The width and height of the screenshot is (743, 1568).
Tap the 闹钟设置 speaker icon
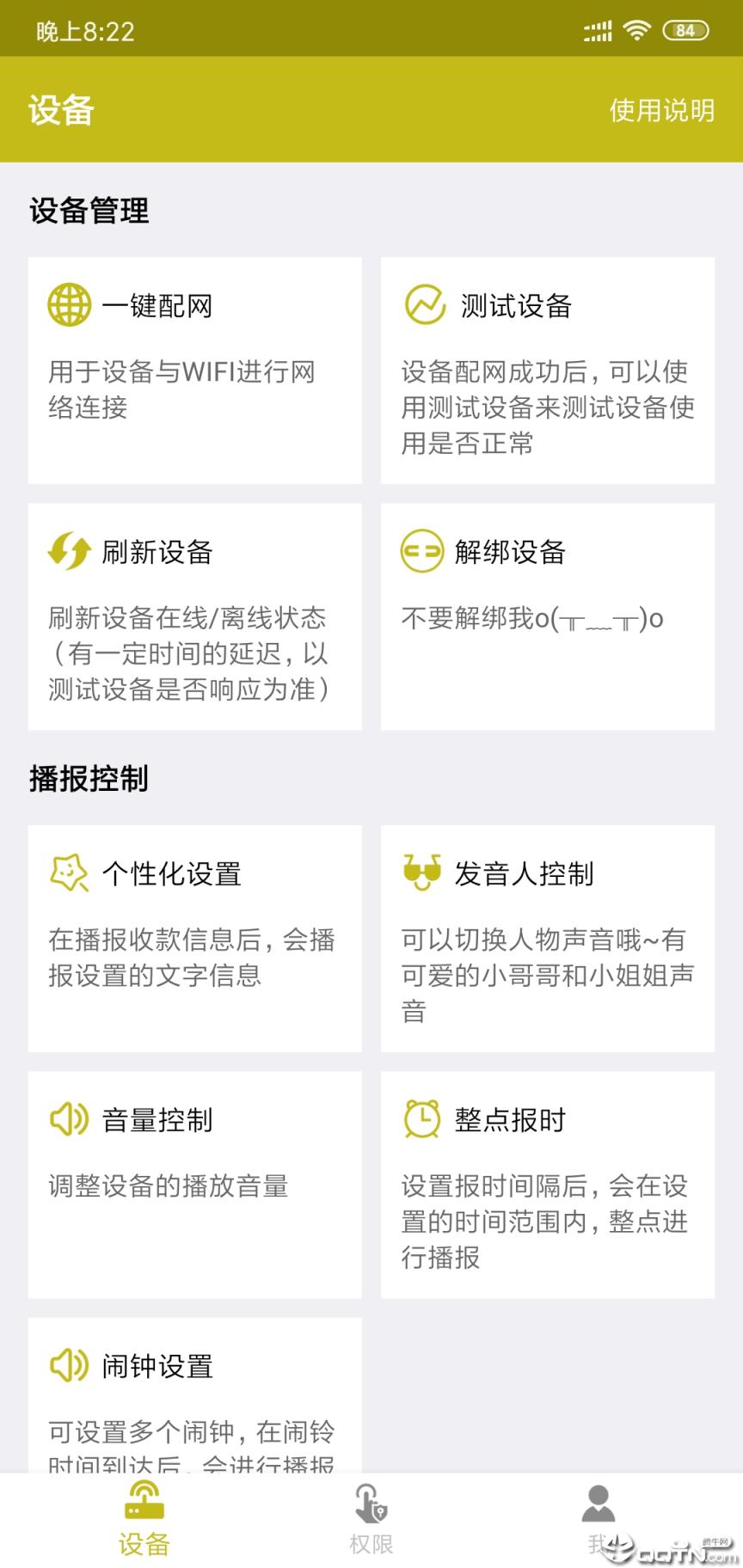(68, 1365)
